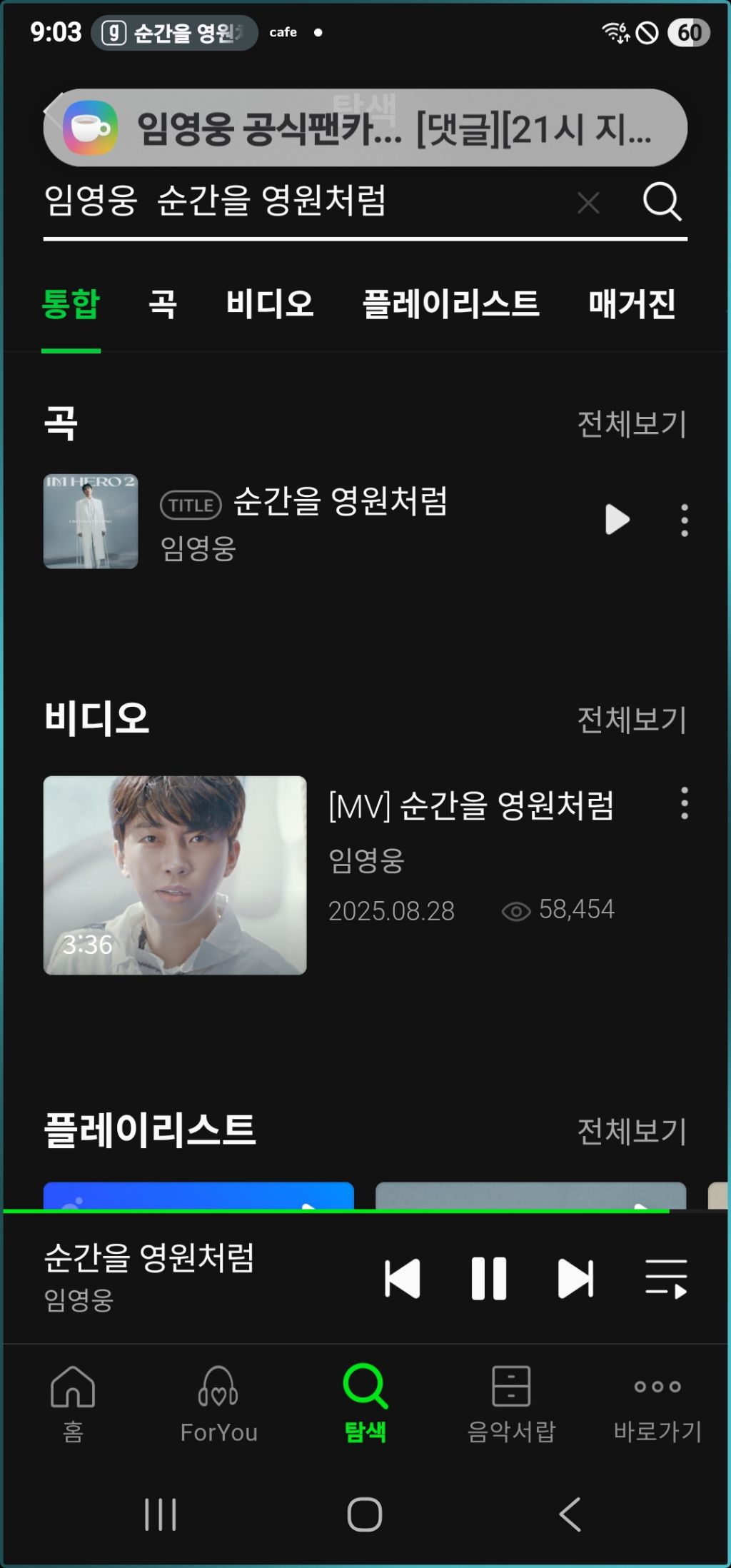
Task: Skip to the next track
Action: pyautogui.click(x=575, y=1278)
